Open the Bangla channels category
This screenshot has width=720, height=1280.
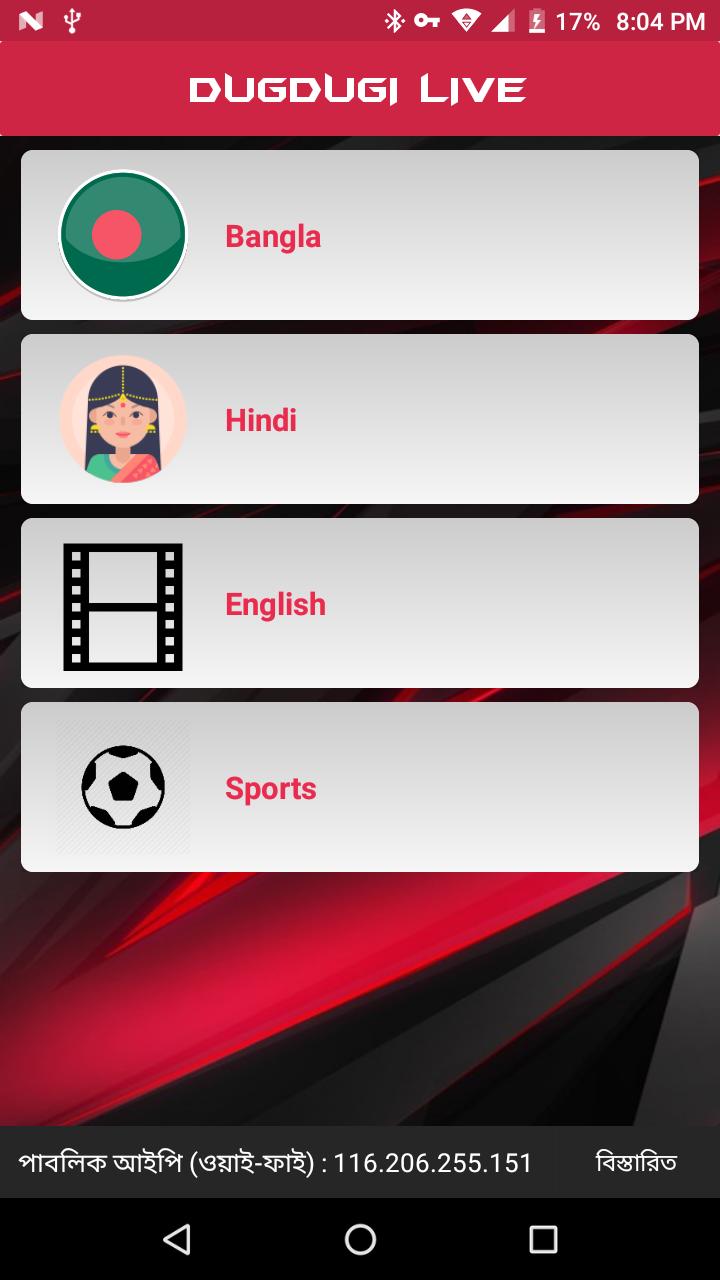pyautogui.click(x=360, y=236)
